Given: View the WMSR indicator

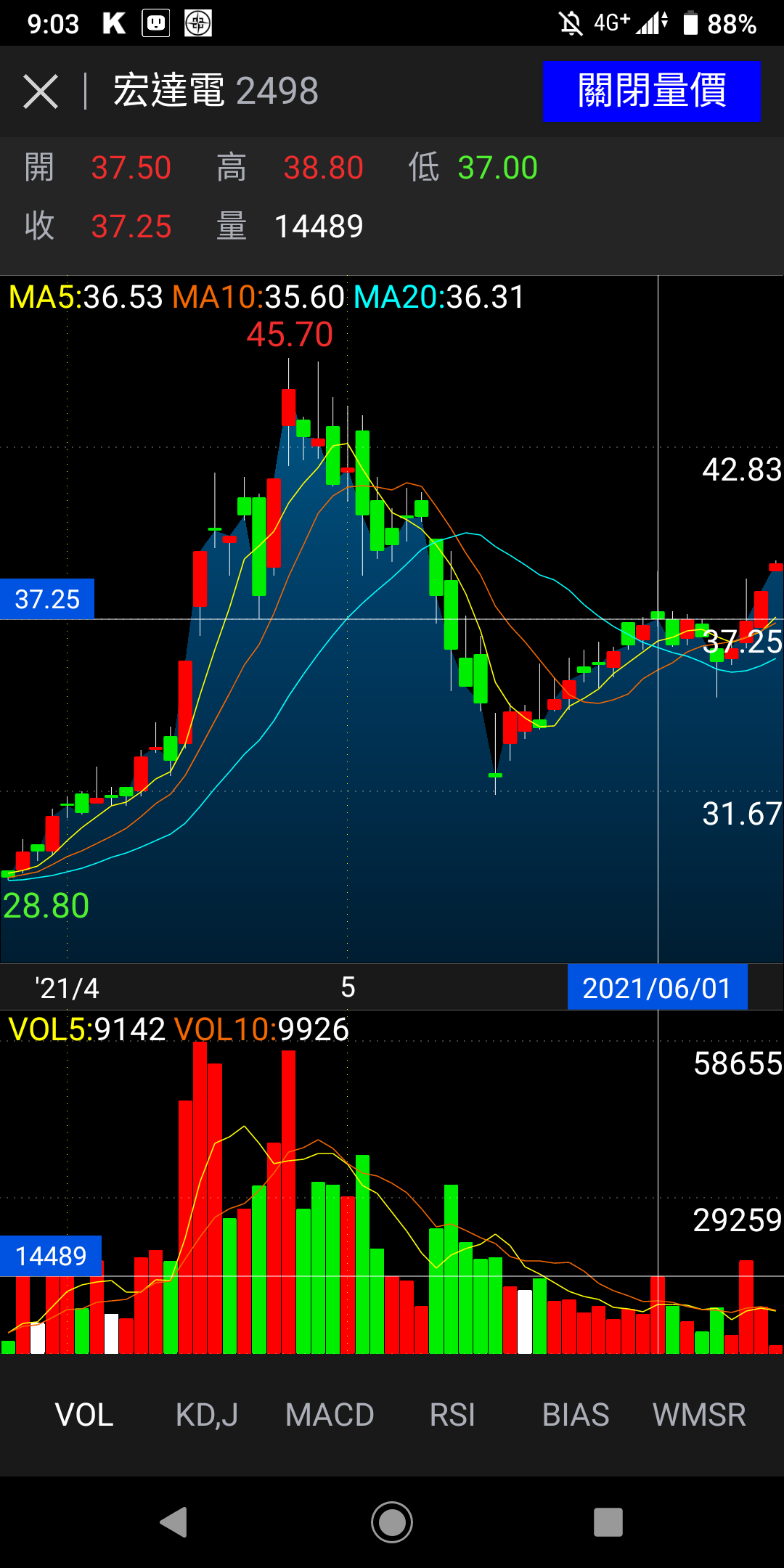Looking at the screenshot, I should [x=699, y=1415].
